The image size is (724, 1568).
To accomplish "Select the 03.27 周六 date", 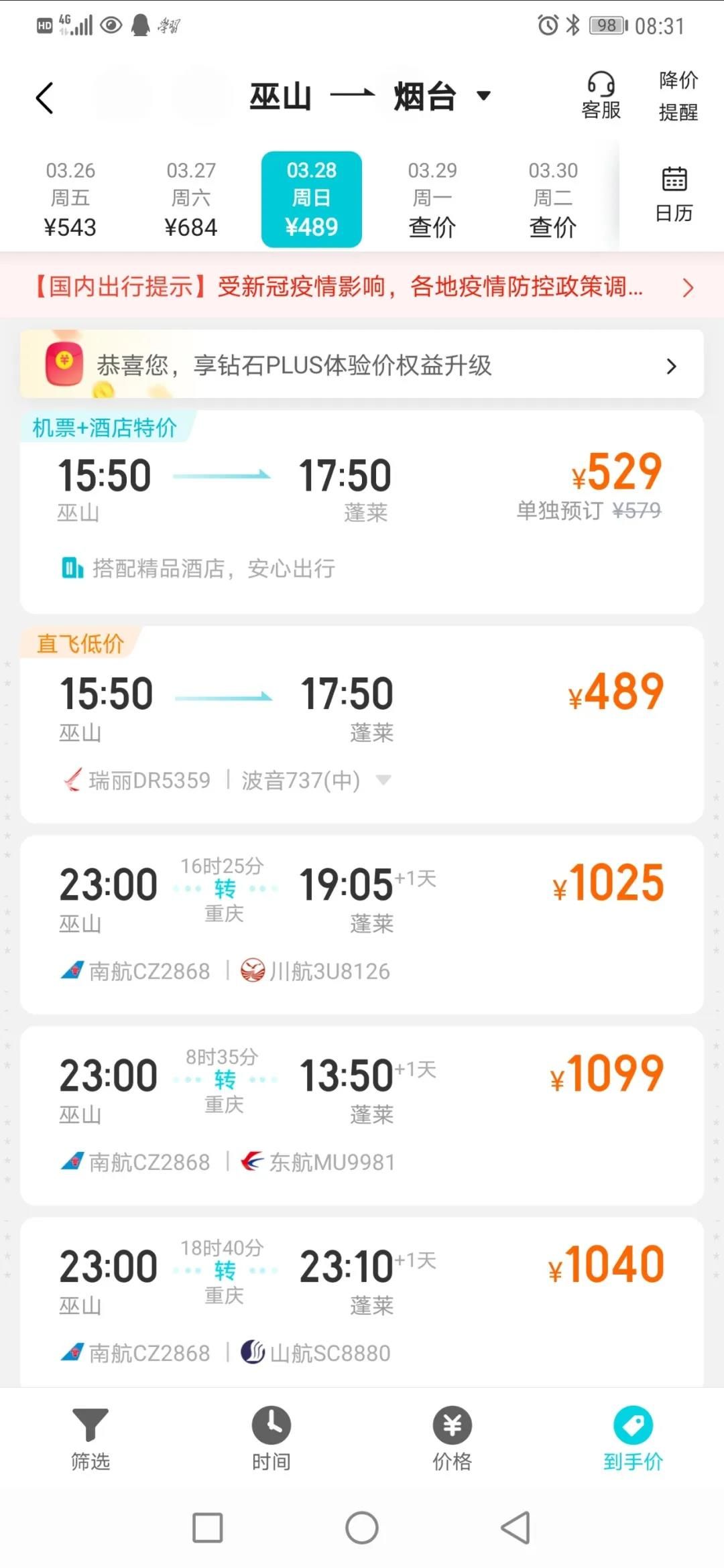I will [191, 199].
